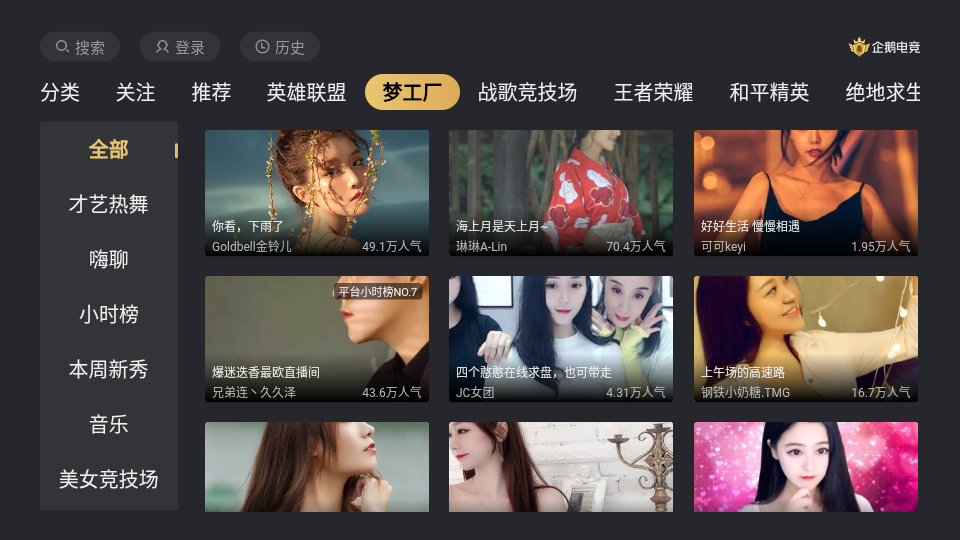The image size is (960, 540).
Task: Open 钢铁小奶糖.TMG's live stream
Action: [x=806, y=339]
